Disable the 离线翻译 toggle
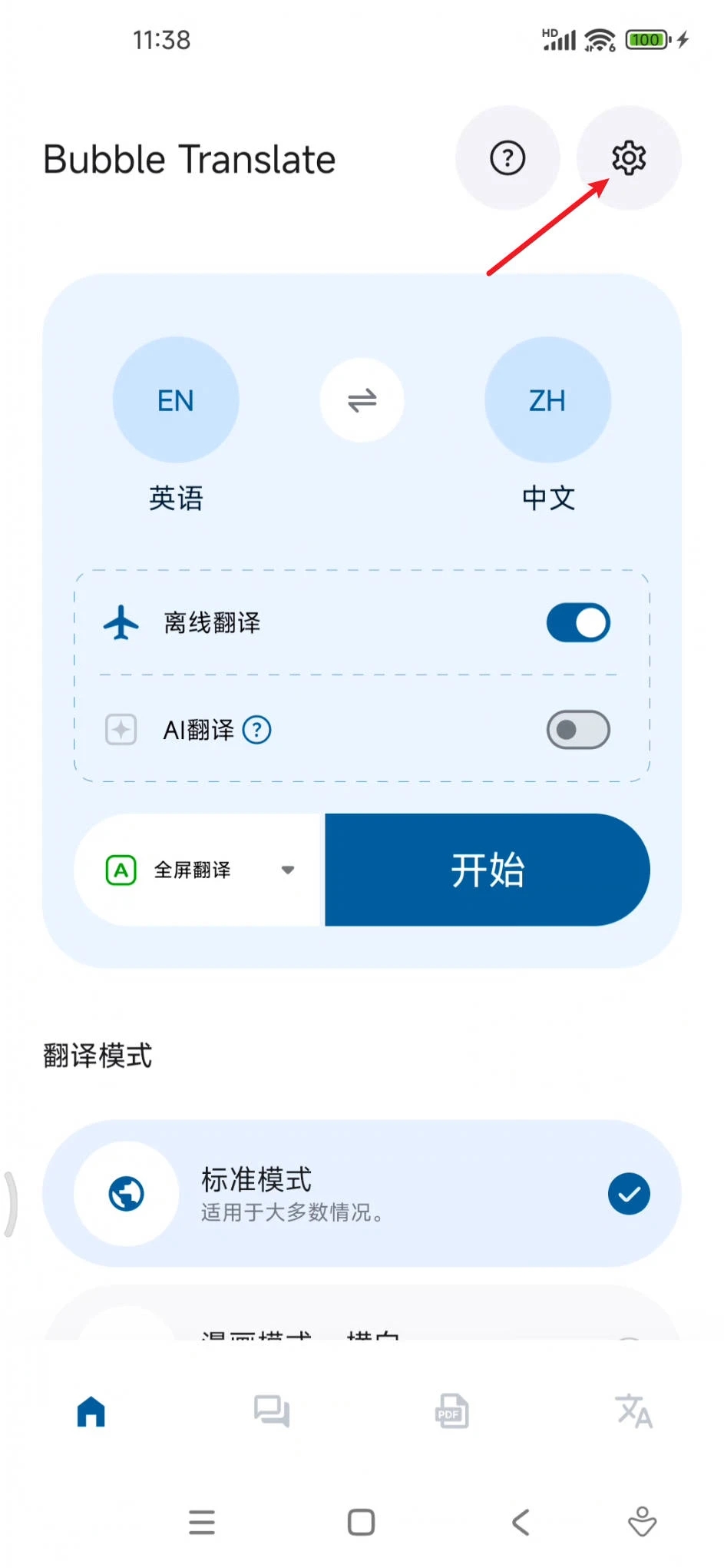This screenshot has width=724, height=1568. pos(577,623)
